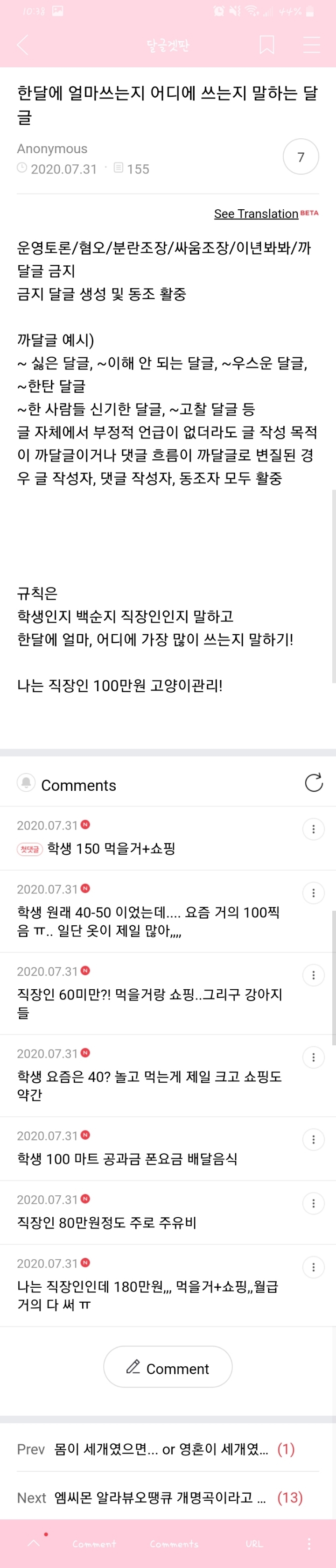The width and height of the screenshot is (336, 1568).
Task: Tap URL in the bottom bar
Action: tap(254, 1544)
